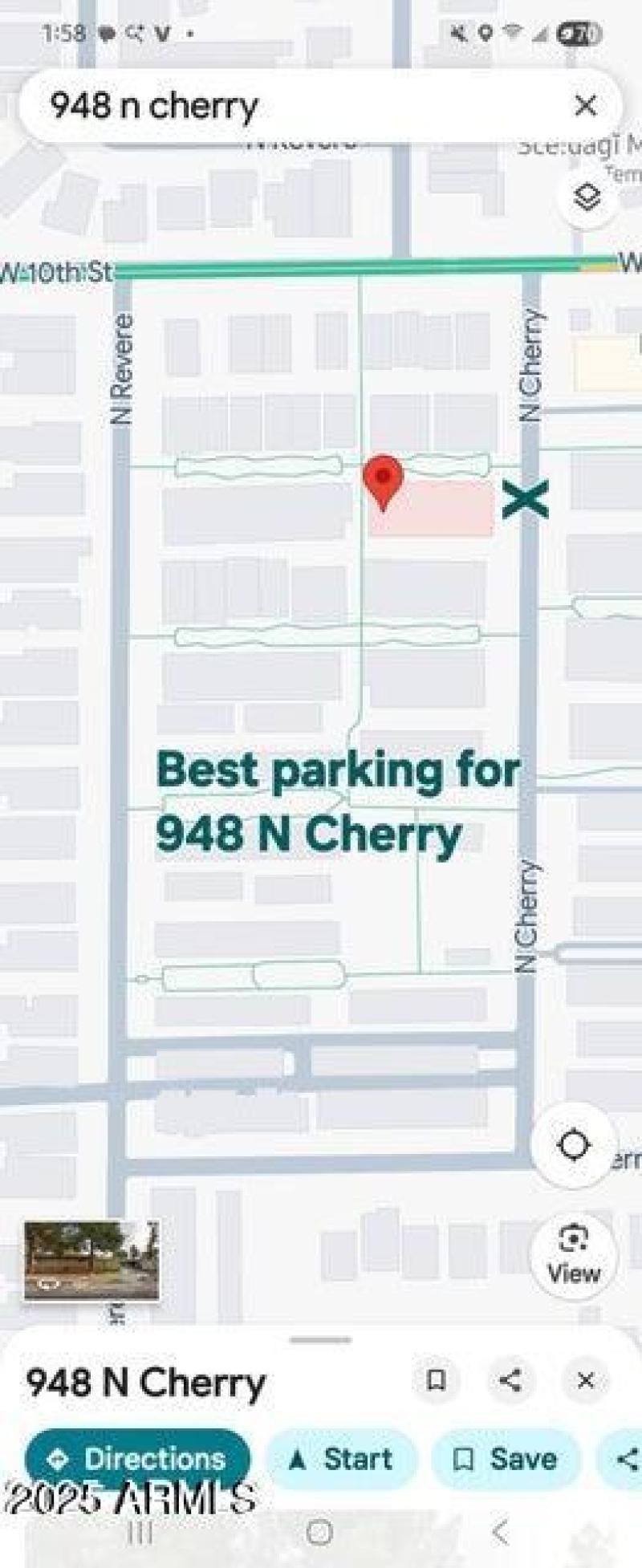
Task: Go to the system home screen
Action: (319, 1533)
